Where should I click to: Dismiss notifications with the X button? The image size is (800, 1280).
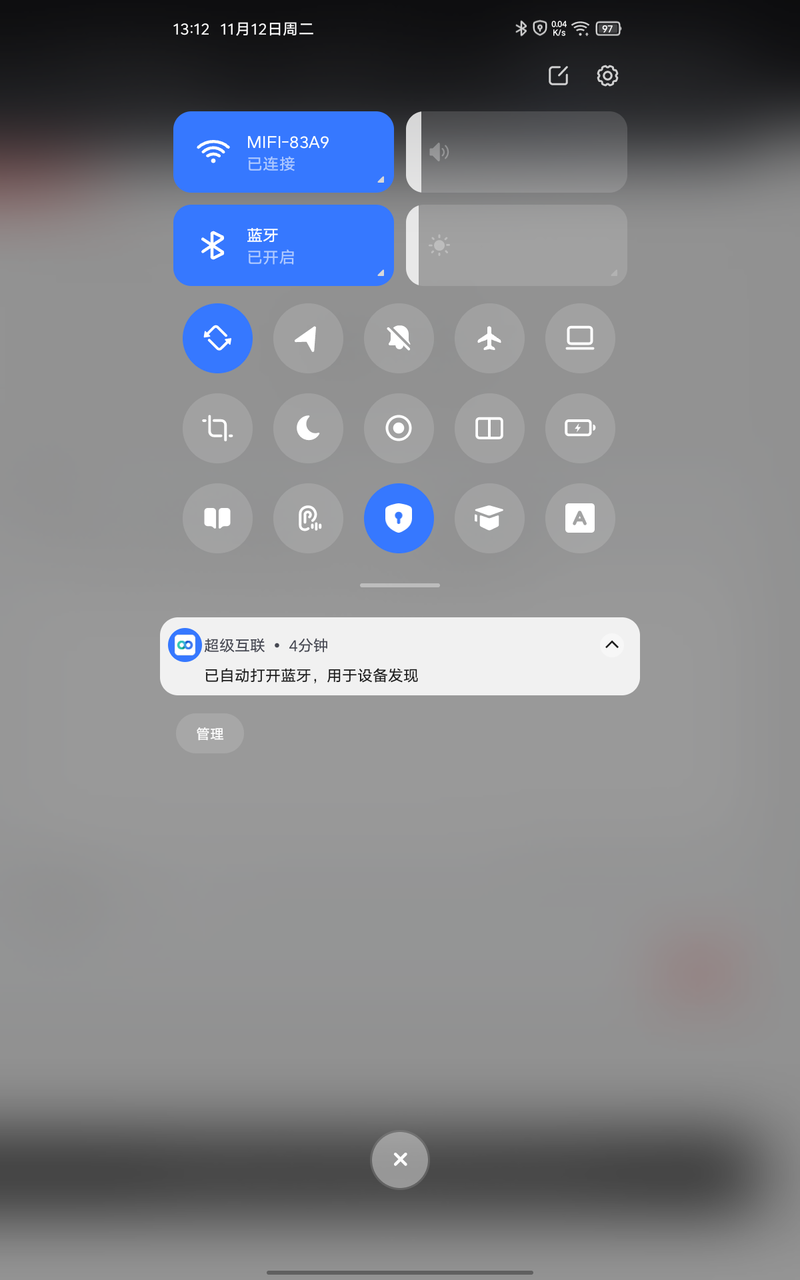[400, 1160]
